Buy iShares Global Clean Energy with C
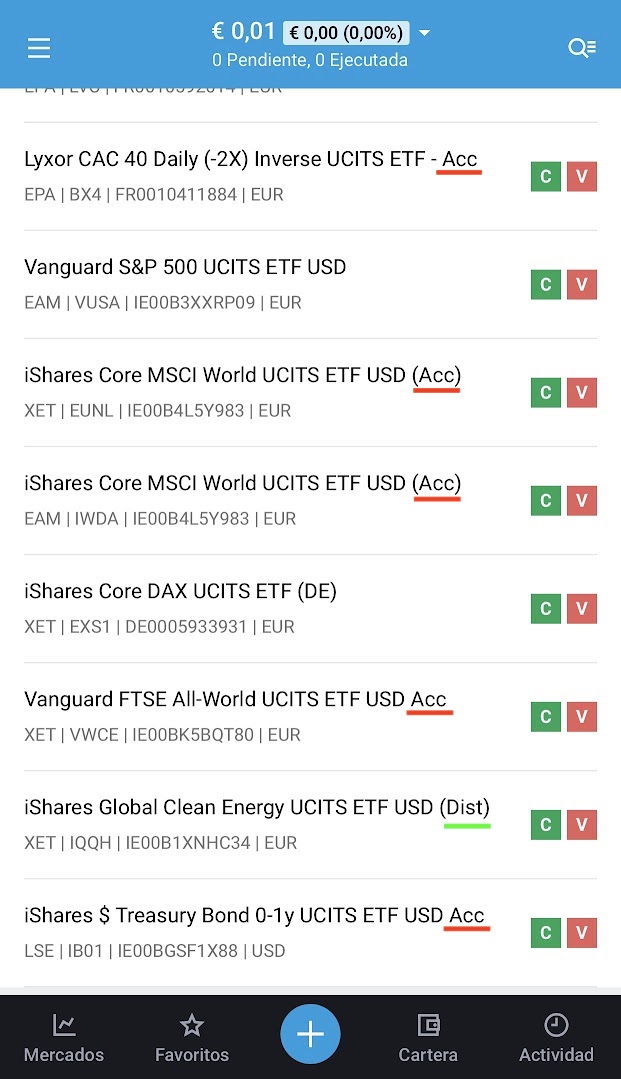 click(x=546, y=825)
